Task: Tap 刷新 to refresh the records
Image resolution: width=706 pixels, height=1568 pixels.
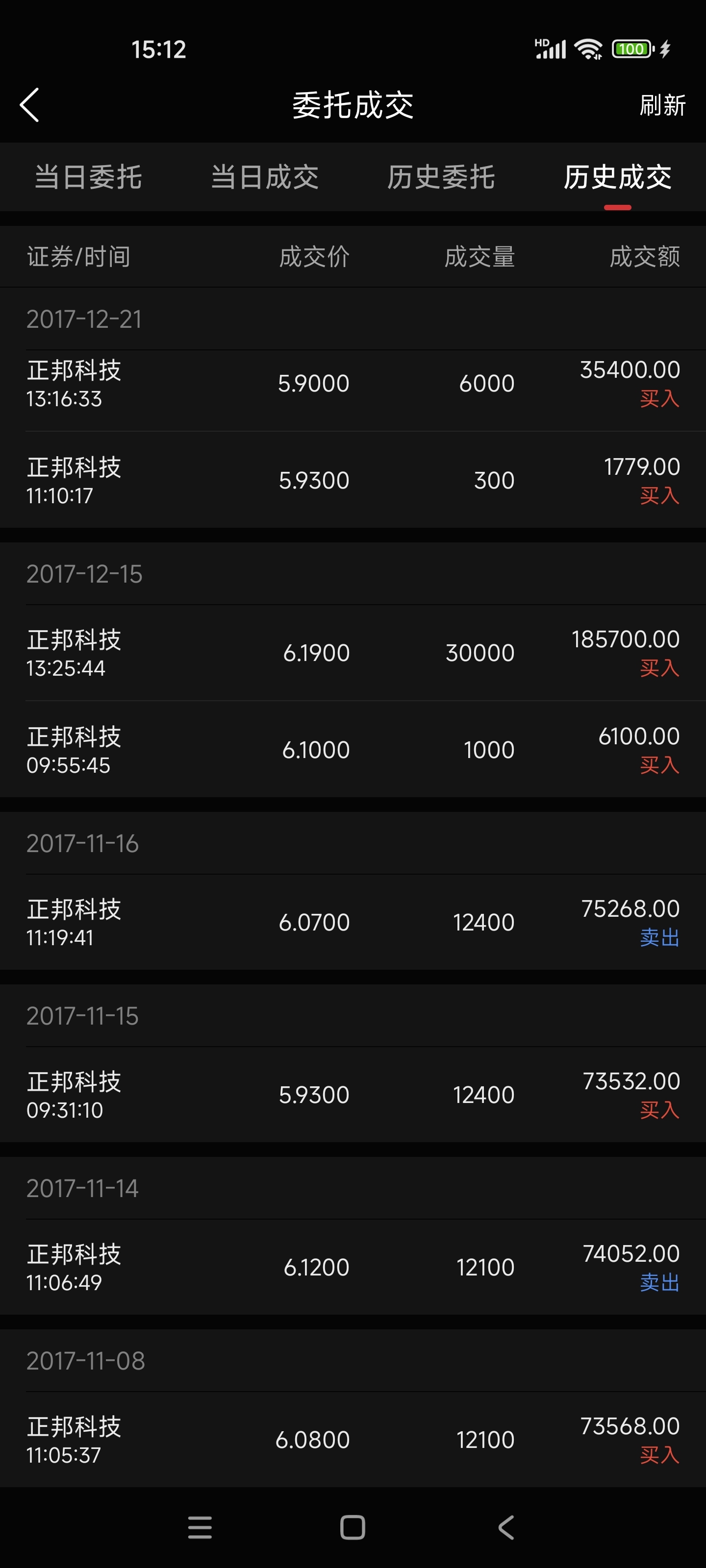Action: (x=662, y=105)
